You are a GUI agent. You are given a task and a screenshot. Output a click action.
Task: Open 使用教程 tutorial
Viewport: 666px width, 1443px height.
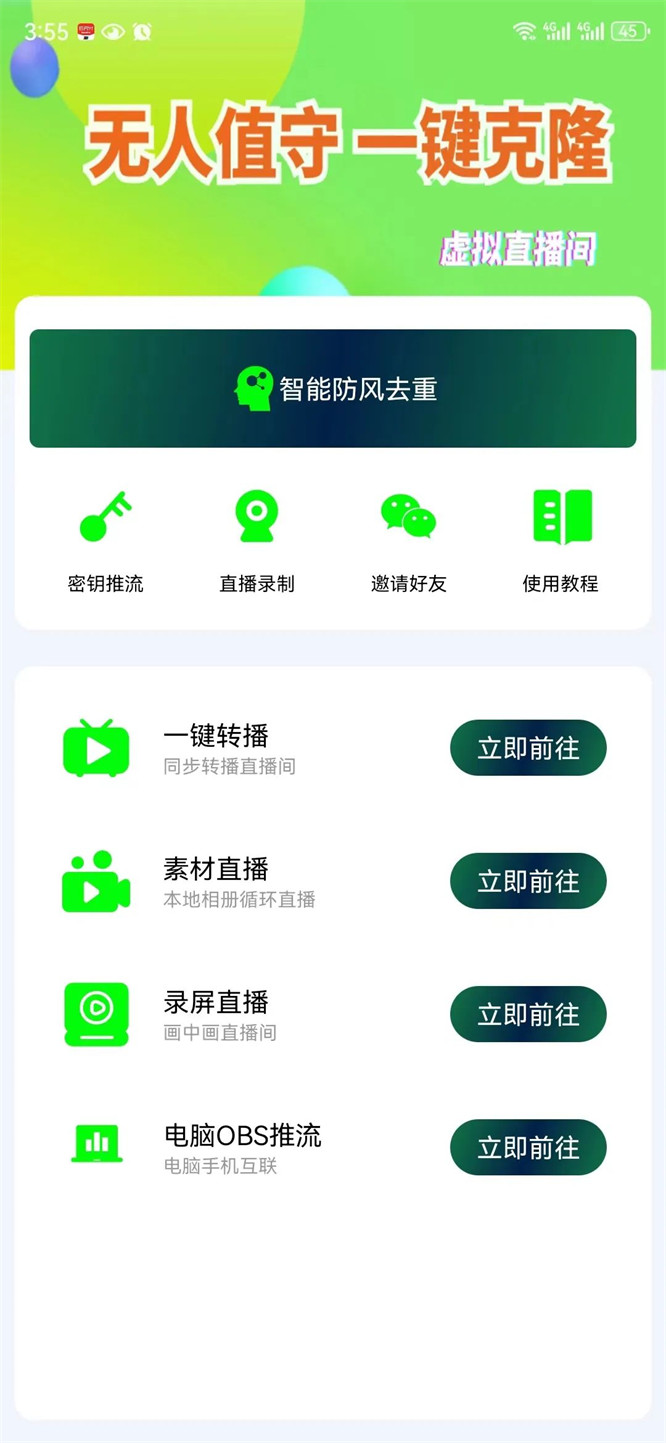tap(560, 540)
